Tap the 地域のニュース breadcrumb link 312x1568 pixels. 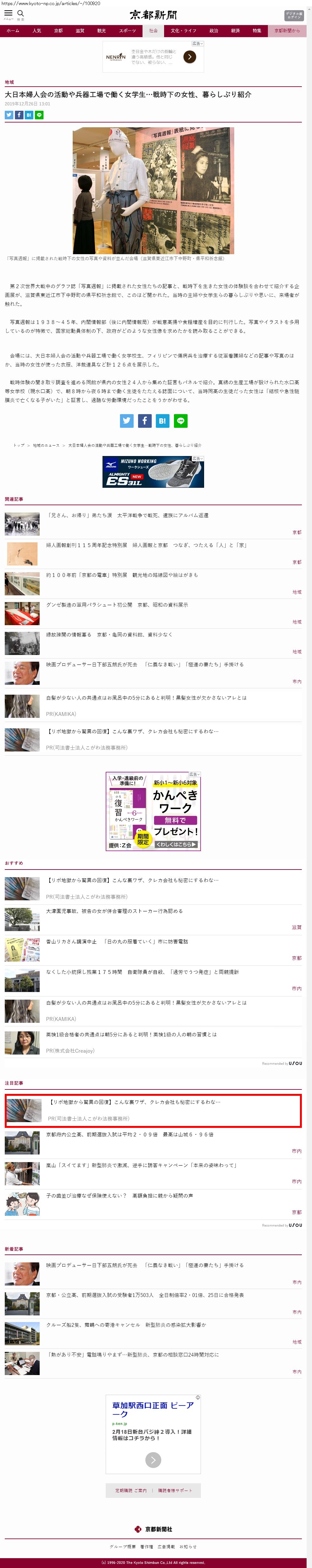click(46, 445)
